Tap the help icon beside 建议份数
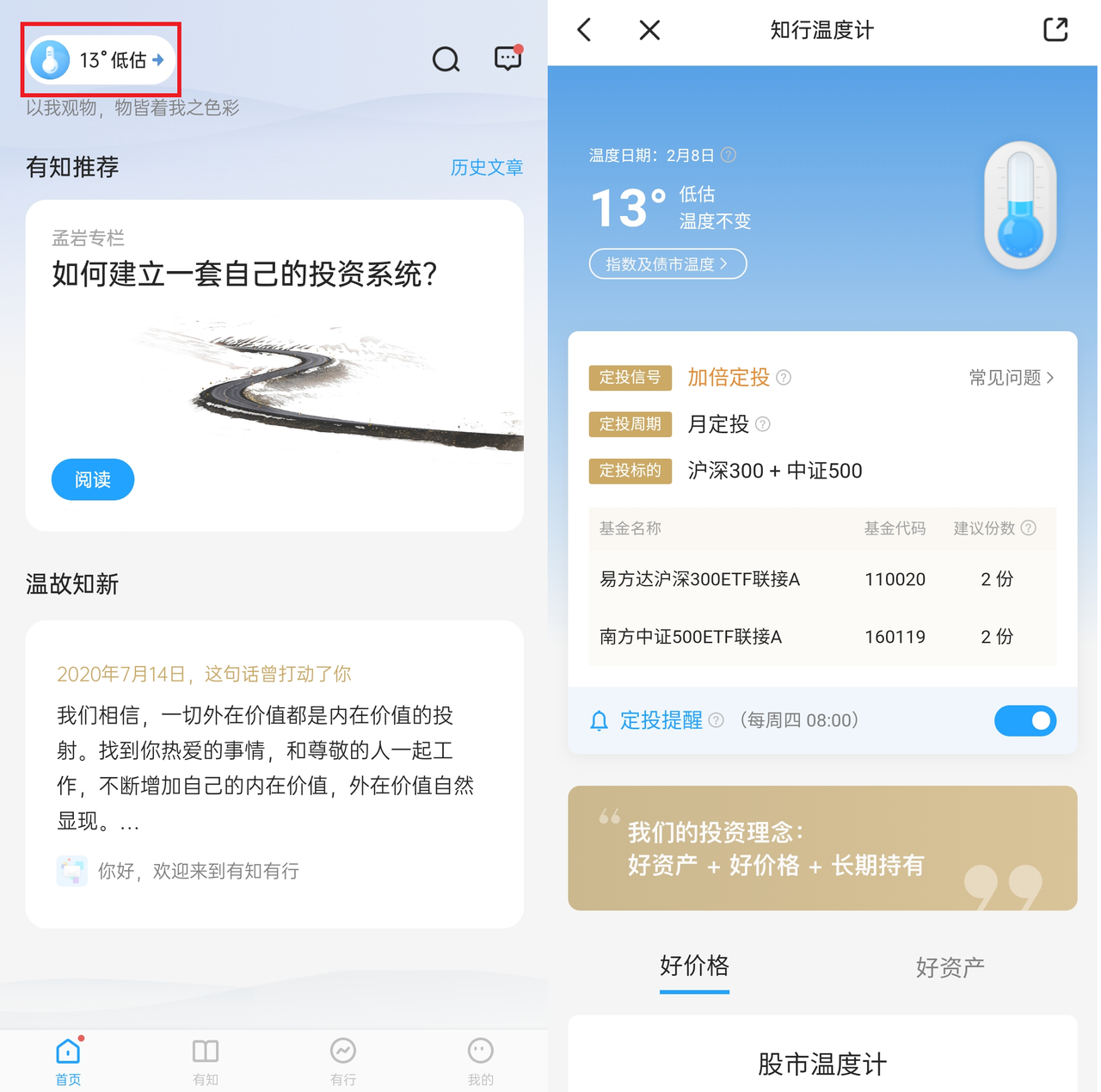Image resolution: width=1101 pixels, height=1092 pixels. coord(1029,528)
